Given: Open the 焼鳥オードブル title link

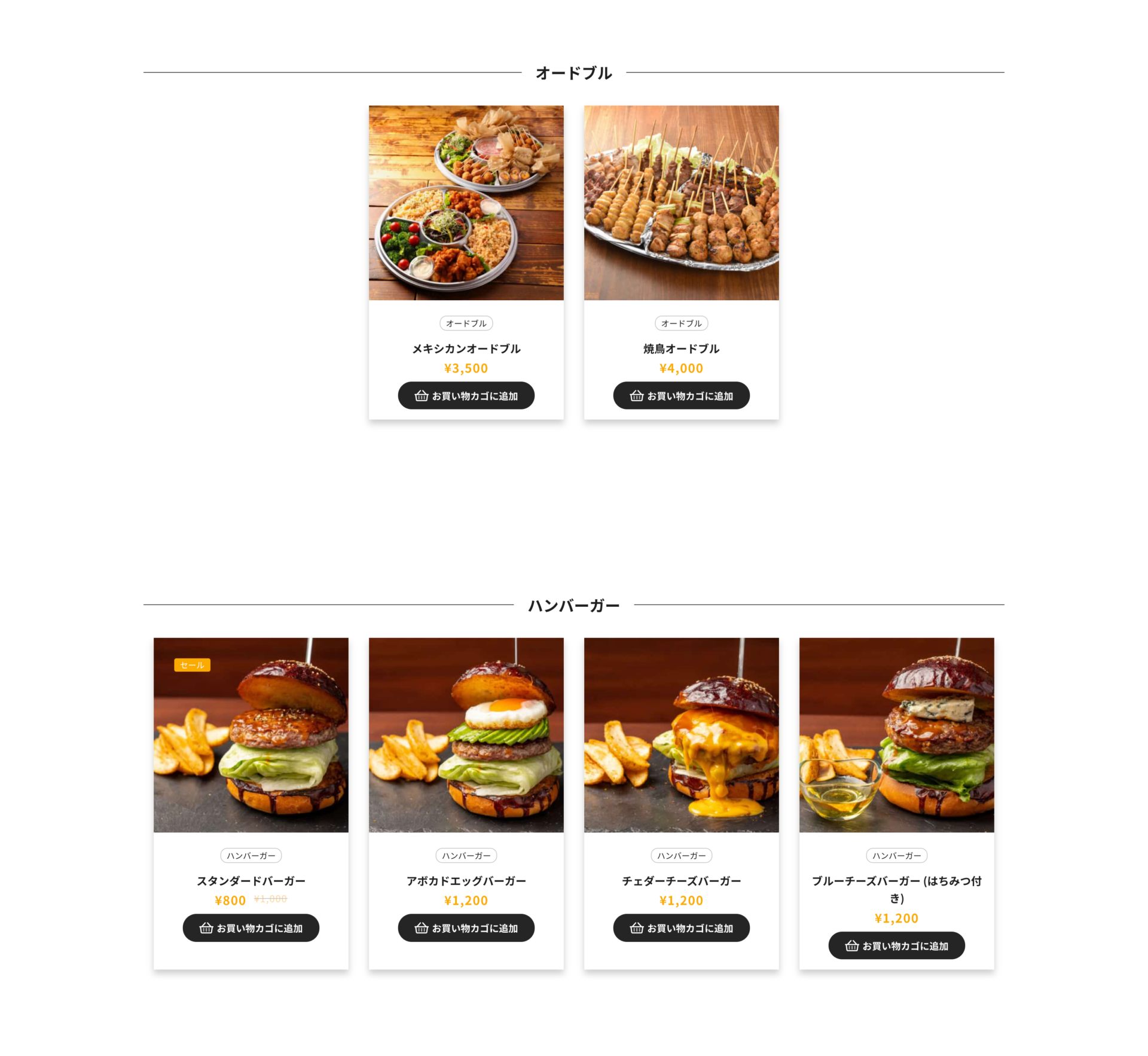Looking at the screenshot, I should (x=681, y=349).
